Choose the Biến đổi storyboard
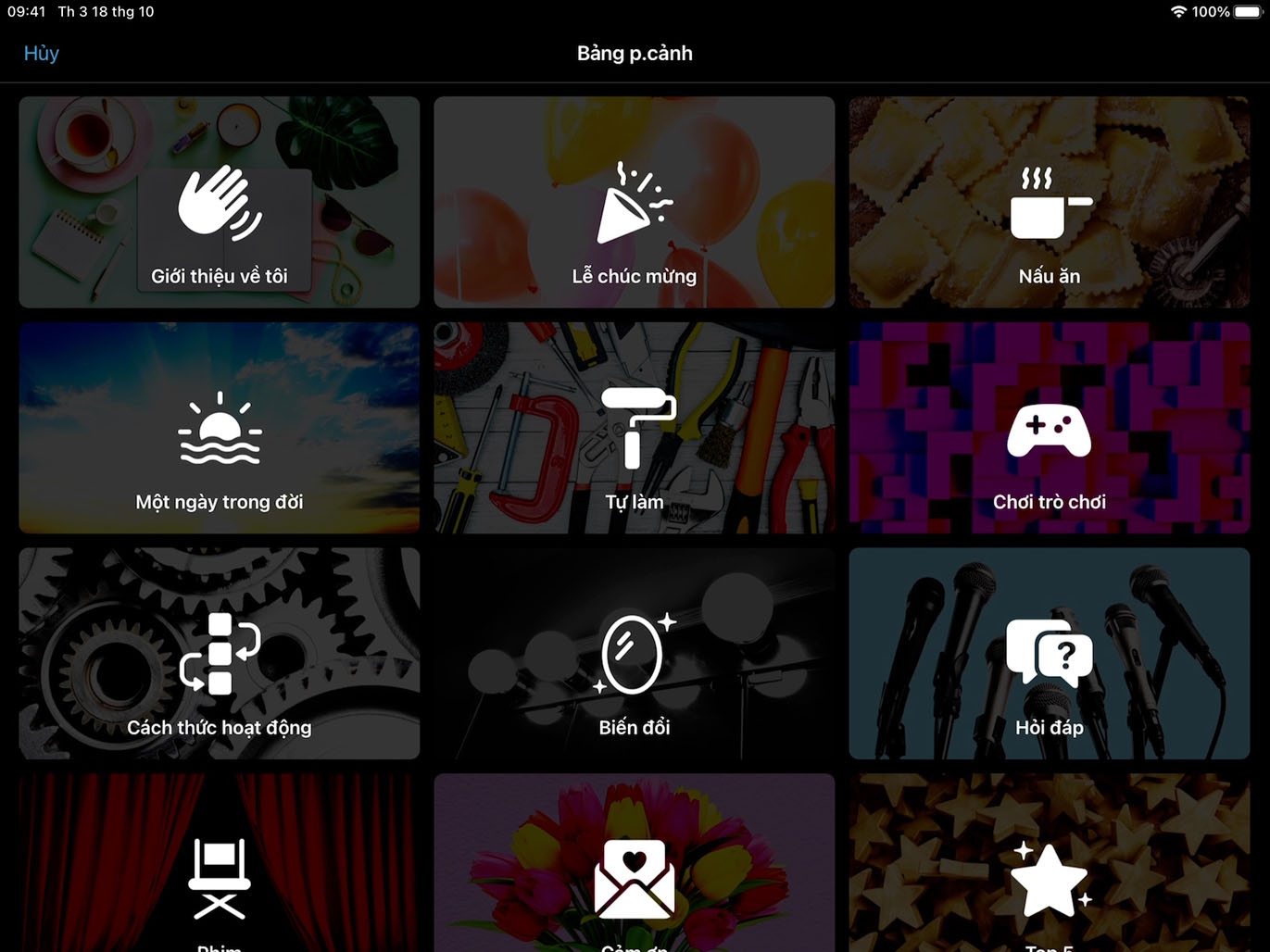This screenshot has width=1270, height=952. [634, 654]
